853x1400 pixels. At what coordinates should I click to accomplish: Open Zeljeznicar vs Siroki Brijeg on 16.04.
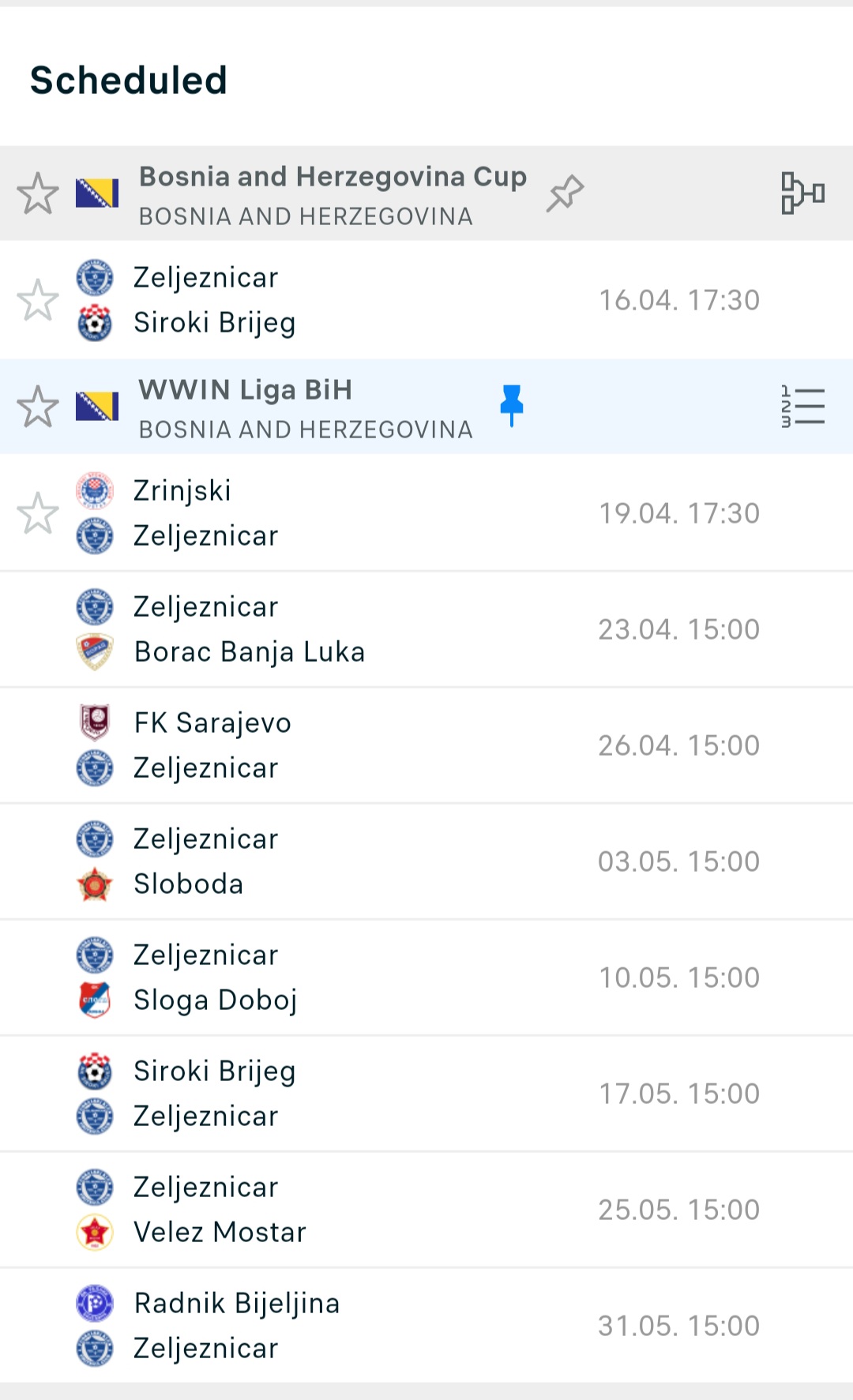click(426, 300)
